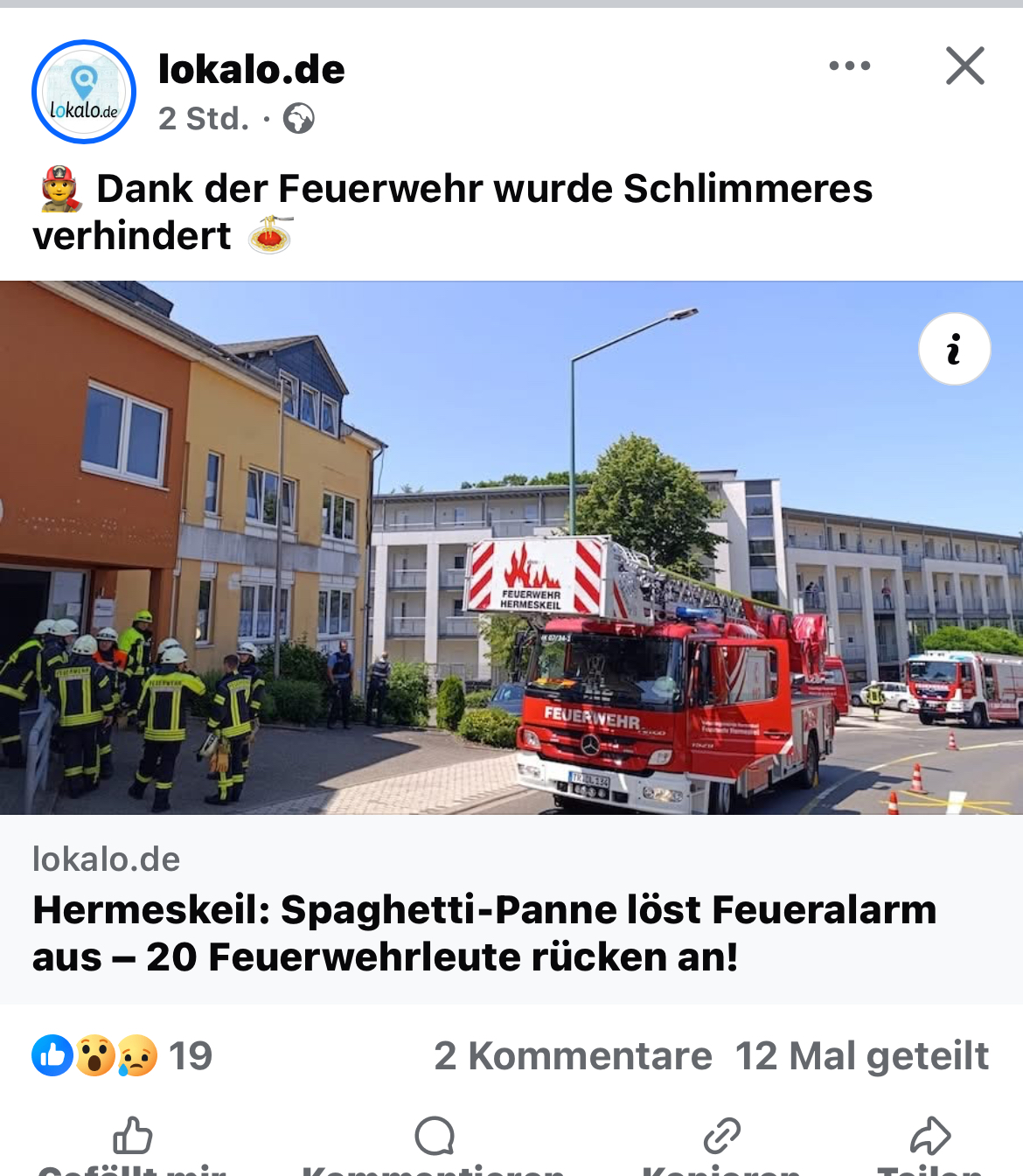Open the three-dot post options menu
The height and width of the screenshot is (1176, 1023).
click(x=849, y=66)
